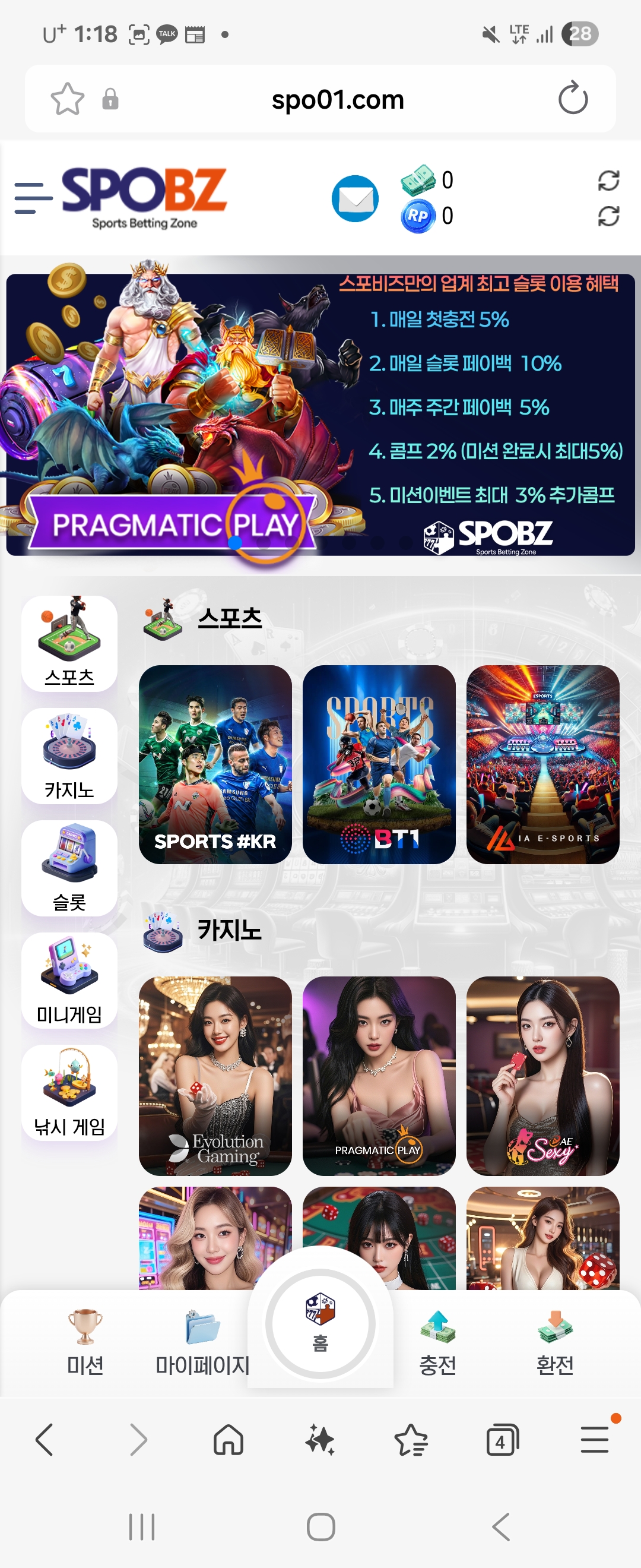
Task: Select the 카지노 category in the side menu
Action: [x=69, y=755]
